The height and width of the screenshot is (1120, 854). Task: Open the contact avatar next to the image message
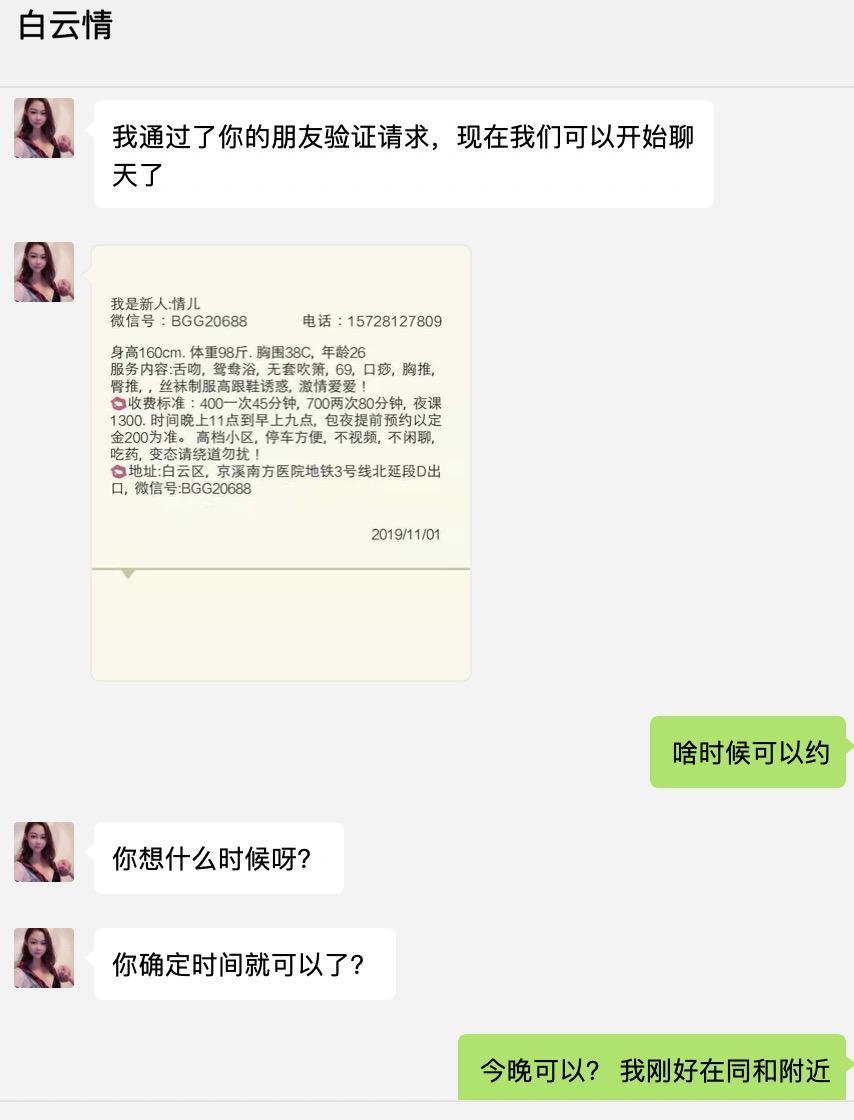(x=44, y=271)
